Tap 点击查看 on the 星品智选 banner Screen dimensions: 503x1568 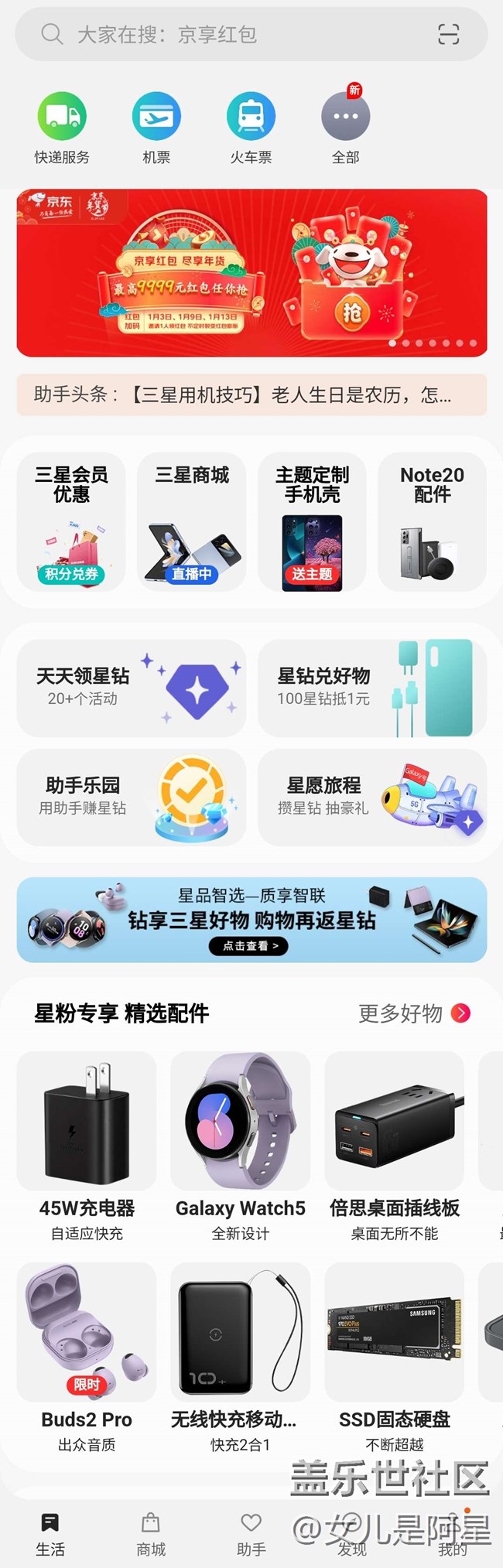[248, 945]
